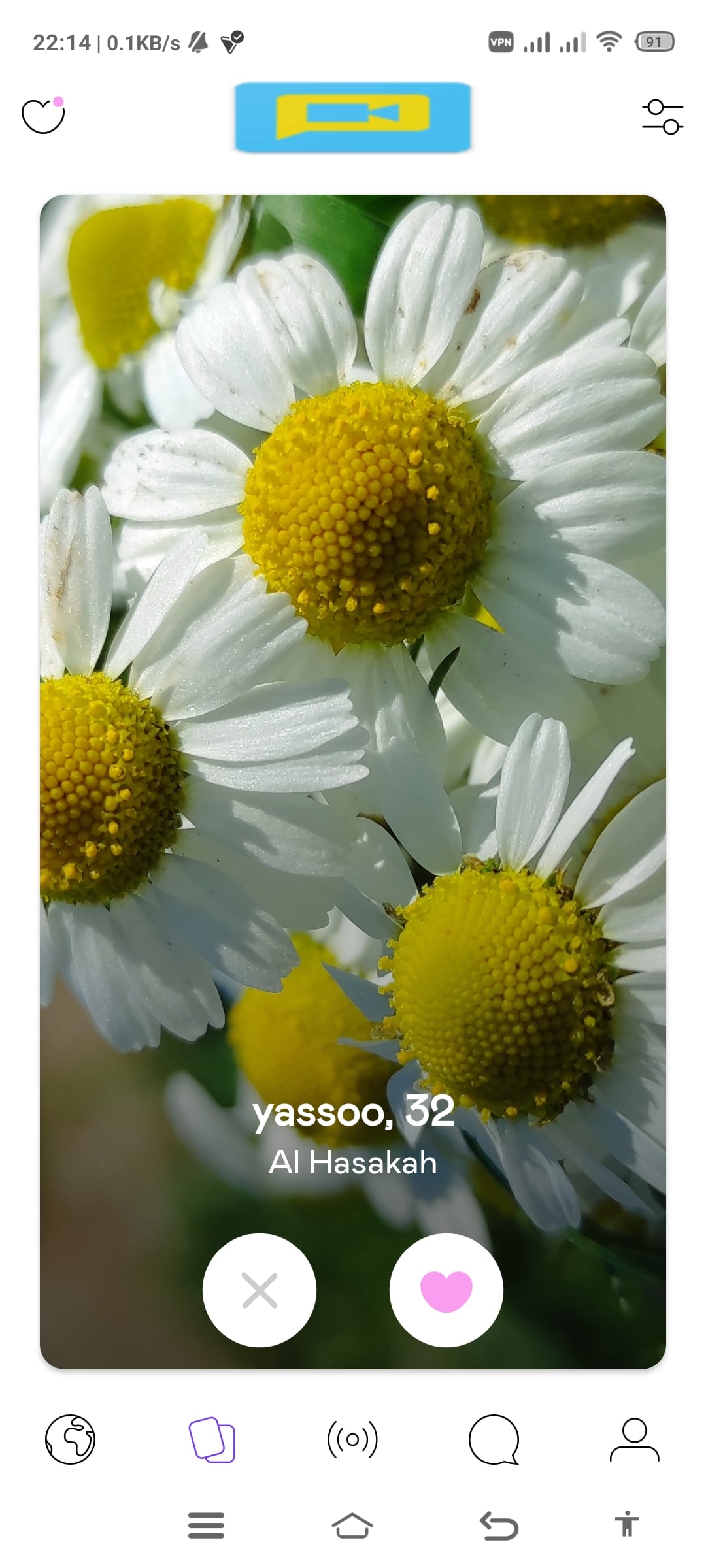Open the messages chat tab
This screenshot has width=706, height=1568.
(494, 1439)
